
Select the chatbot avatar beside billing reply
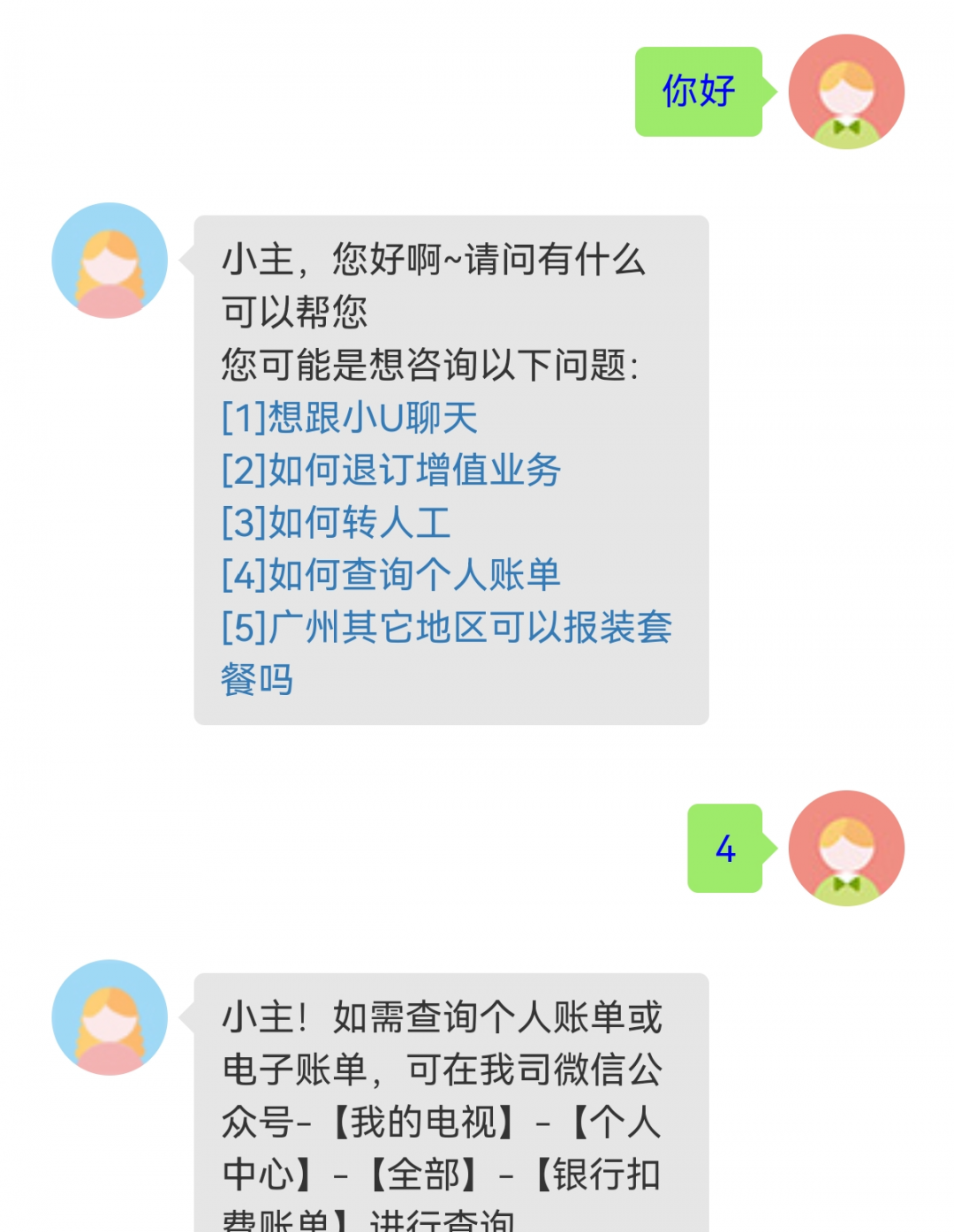click(x=109, y=1017)
